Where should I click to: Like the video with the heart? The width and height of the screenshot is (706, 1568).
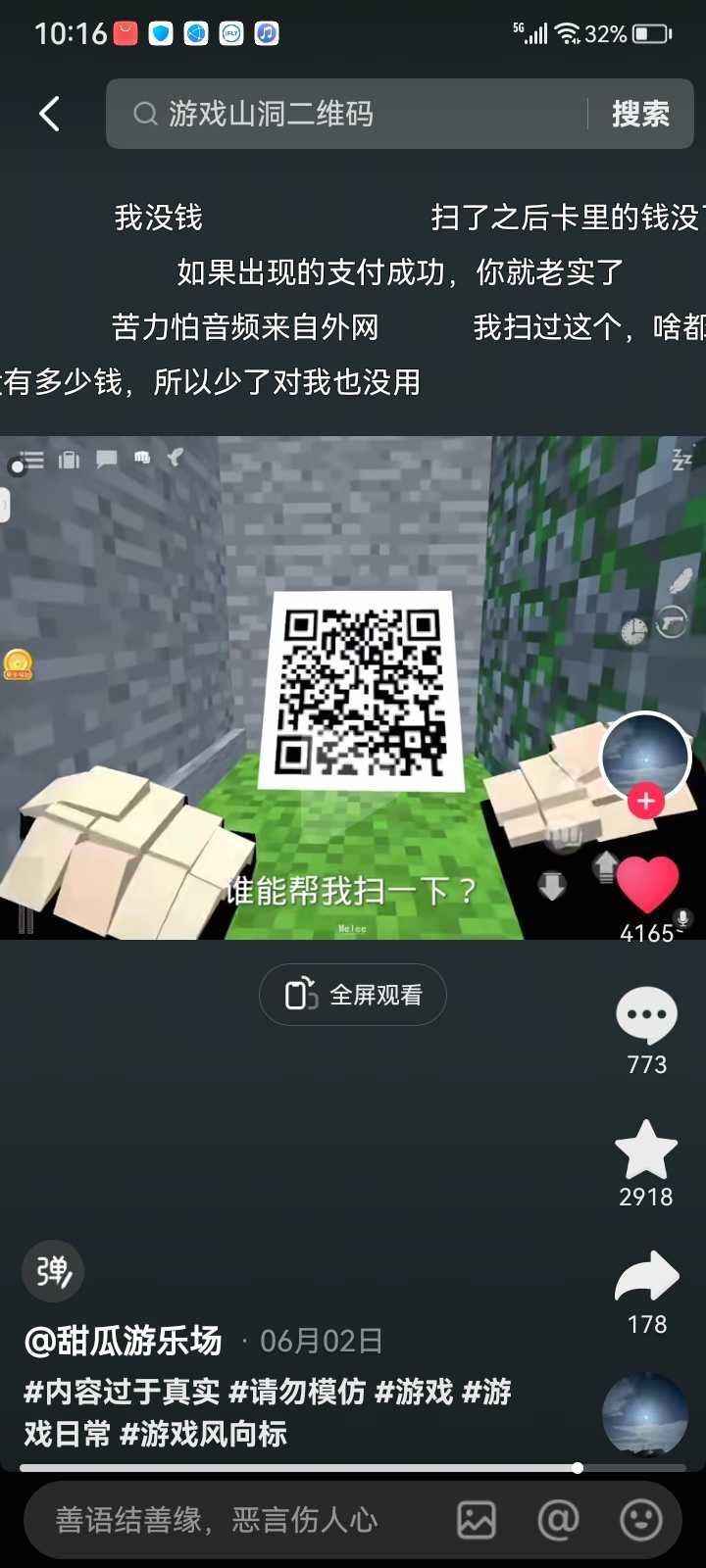coord(647,884)
